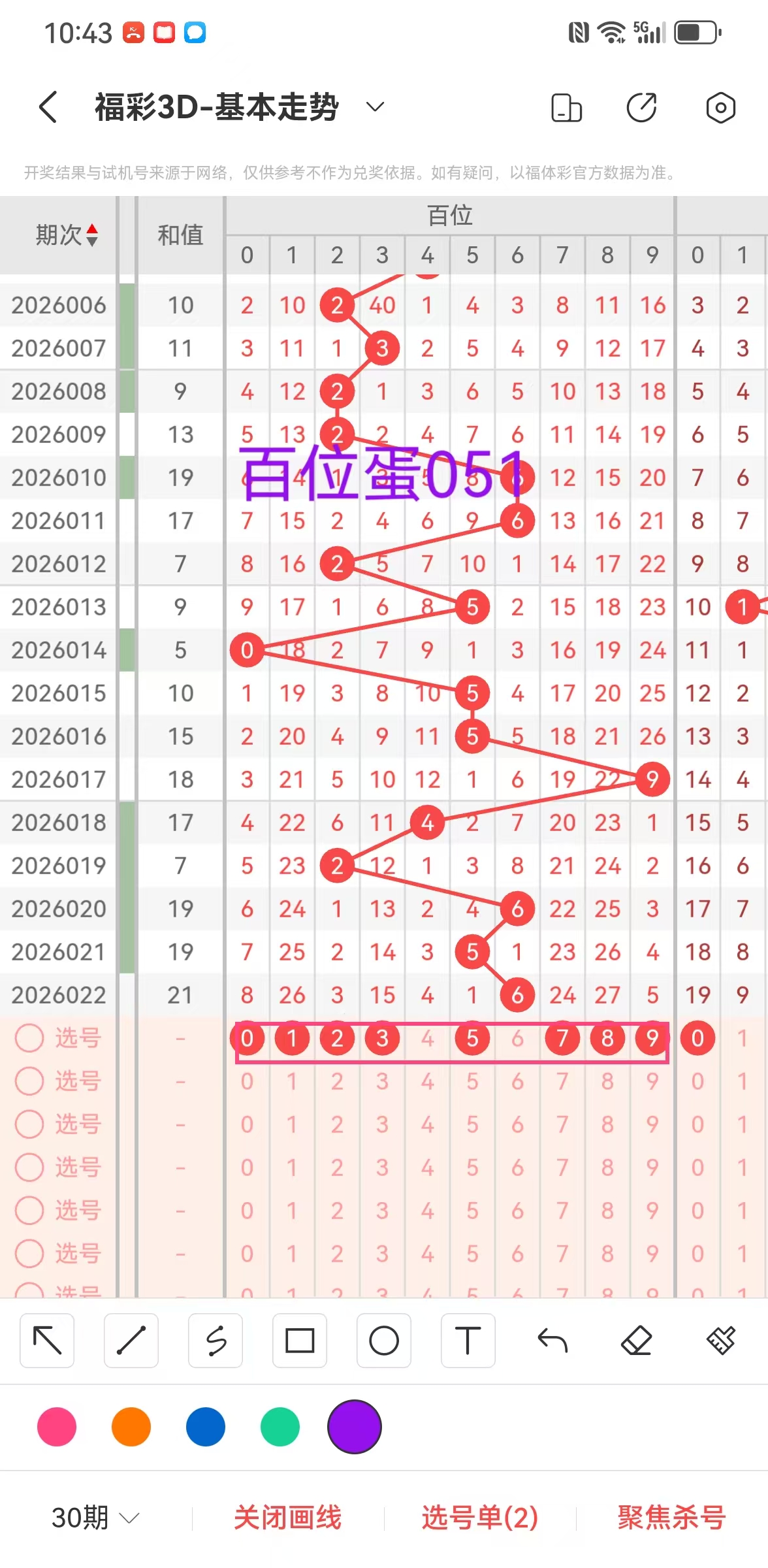Expand the 福彩3D-基本走势 title dropdown

pyautogui.click(x=374, y=107)
